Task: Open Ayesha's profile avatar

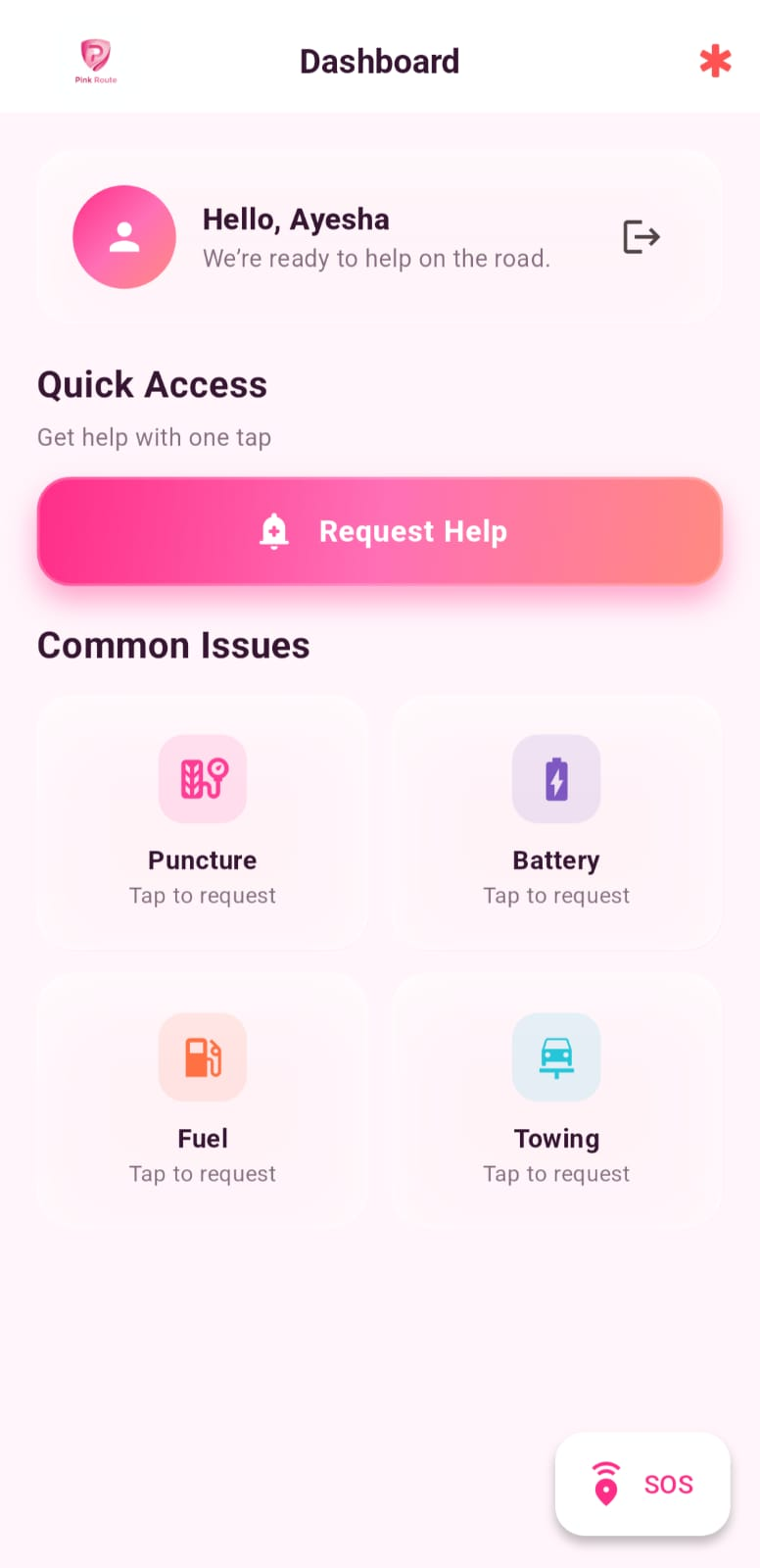Action: click(124, 237)
